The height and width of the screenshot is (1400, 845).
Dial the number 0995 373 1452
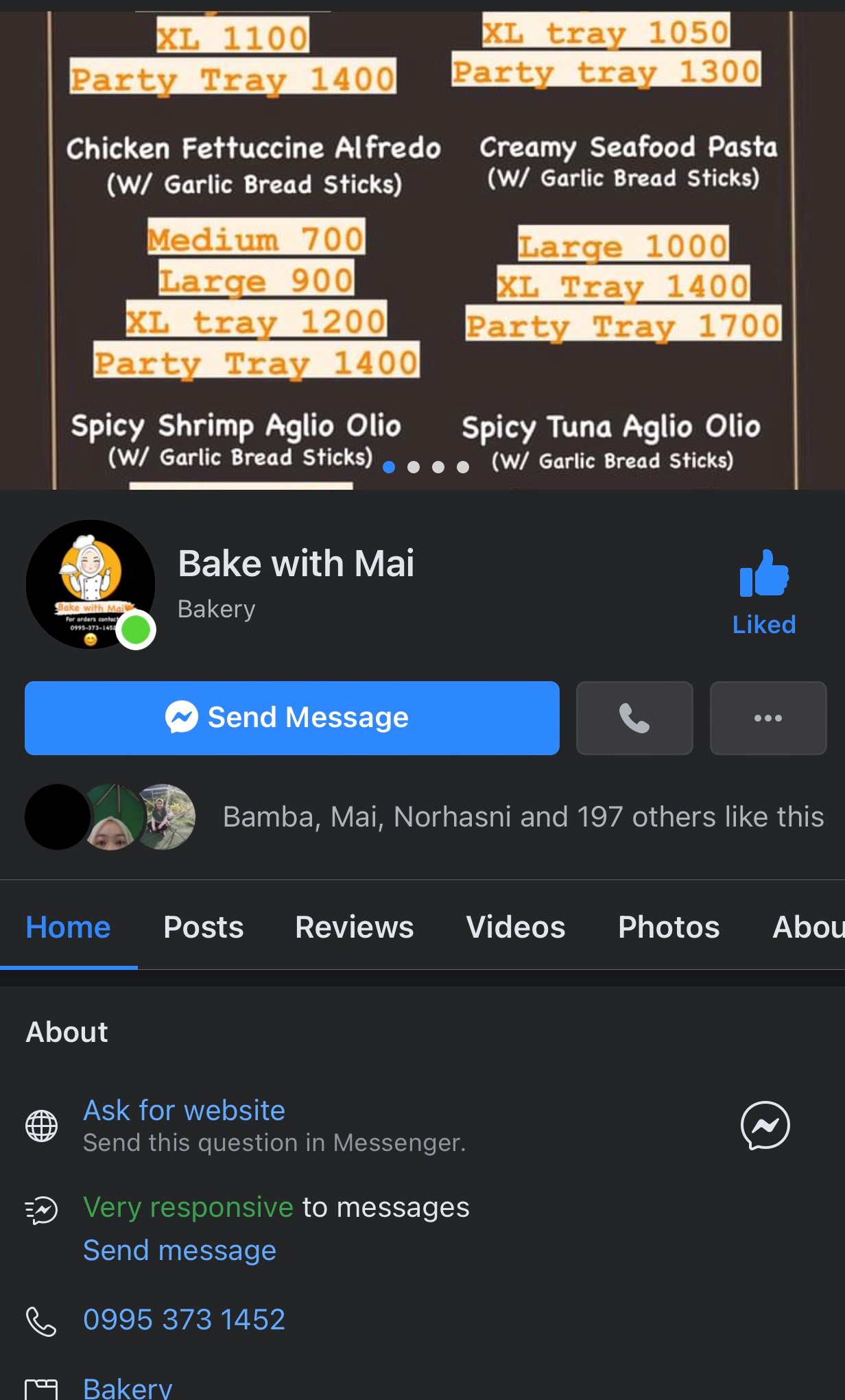pyautogui.click(x=184, y=1319)
